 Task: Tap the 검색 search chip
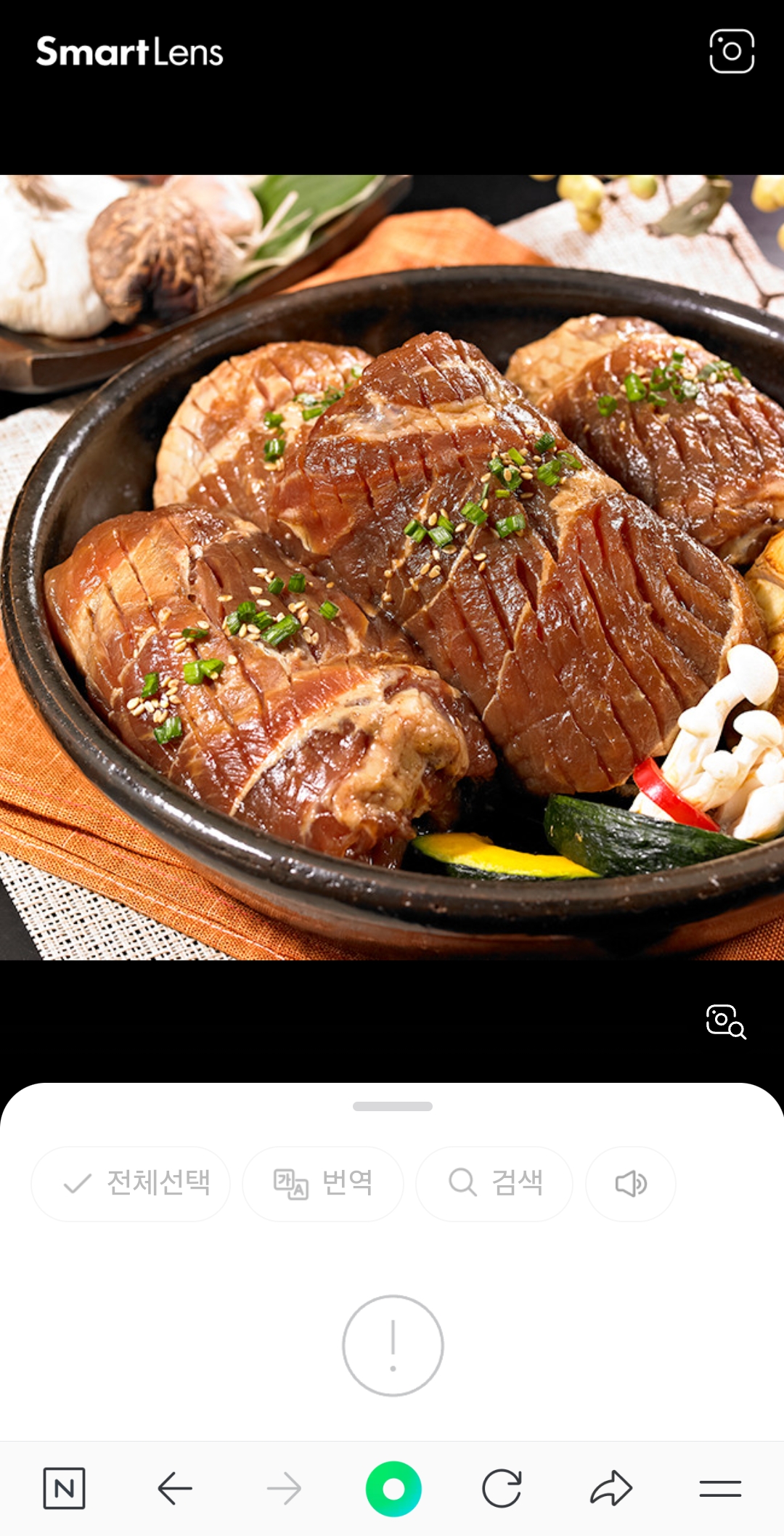[x=494, y=1183]
